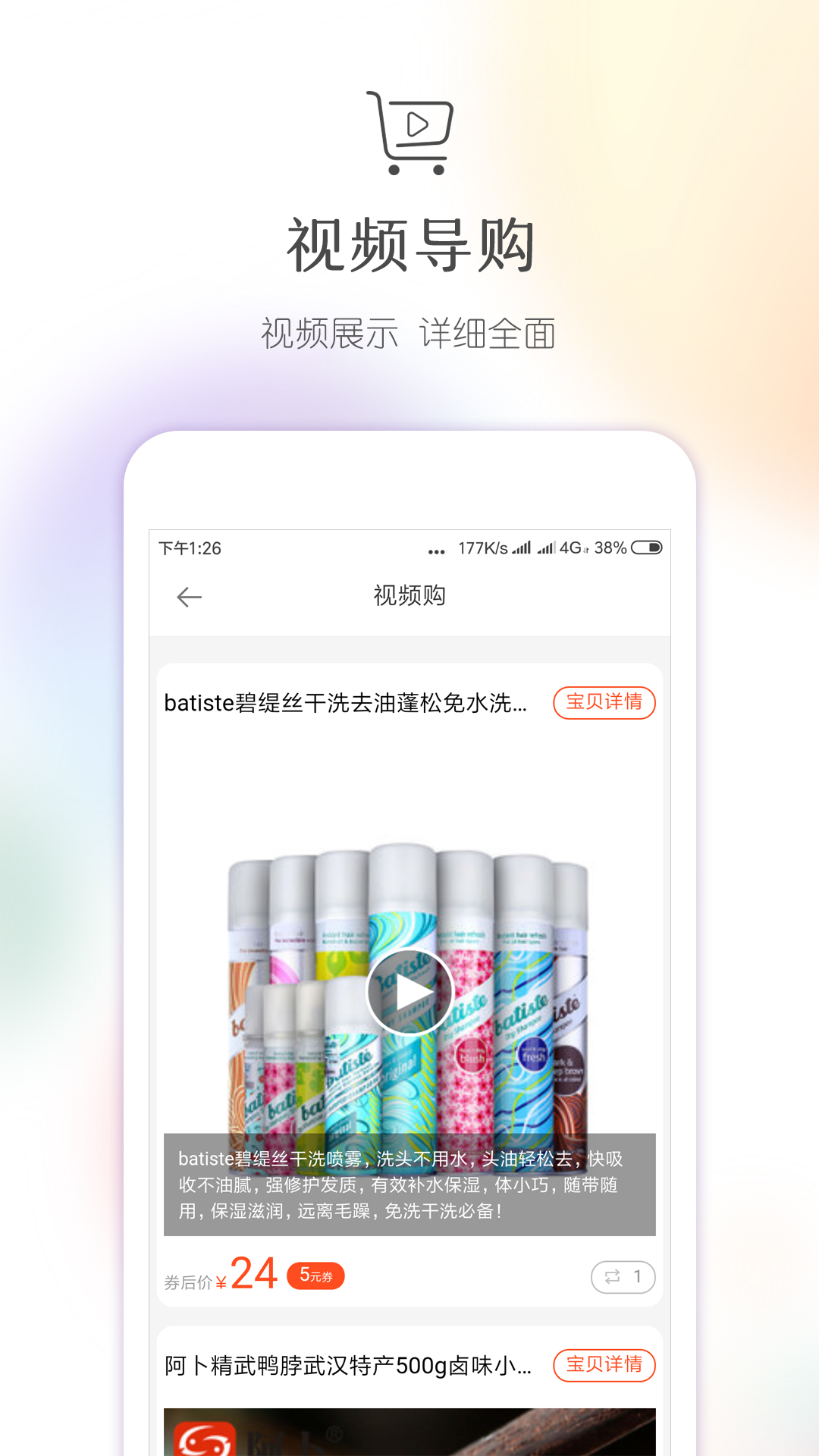
Task: Tap the repost icon showing count 1
Action: pyautogui.click(x=623, y=1276)
